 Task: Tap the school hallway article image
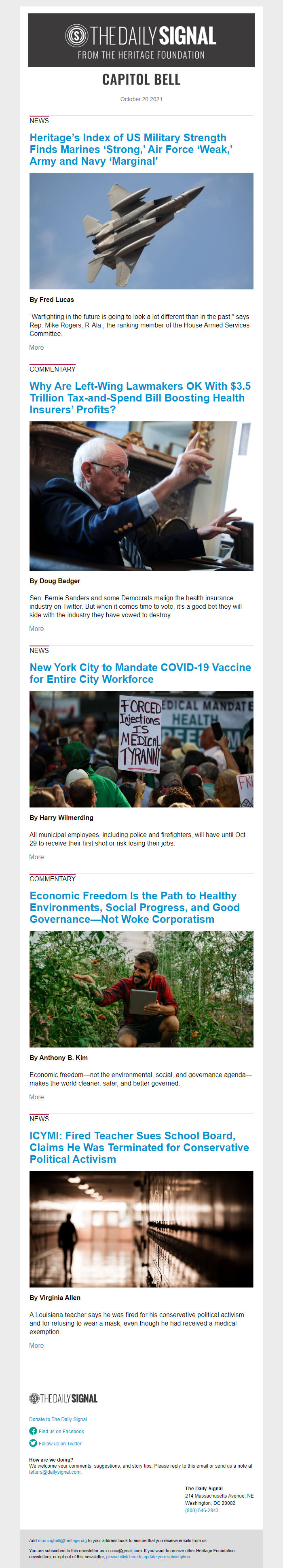point(141,1229)
